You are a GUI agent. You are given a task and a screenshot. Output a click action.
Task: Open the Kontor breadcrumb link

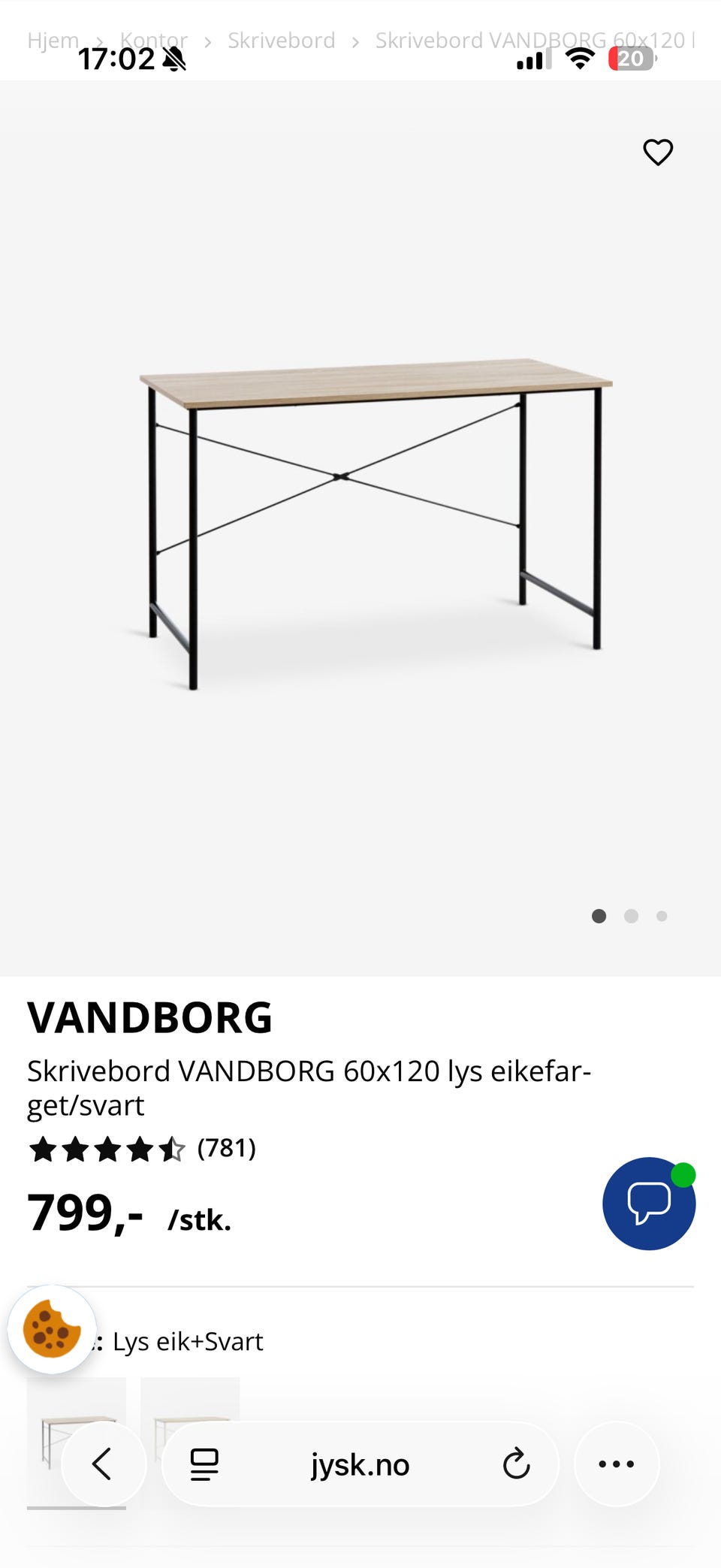pos(154,39)
